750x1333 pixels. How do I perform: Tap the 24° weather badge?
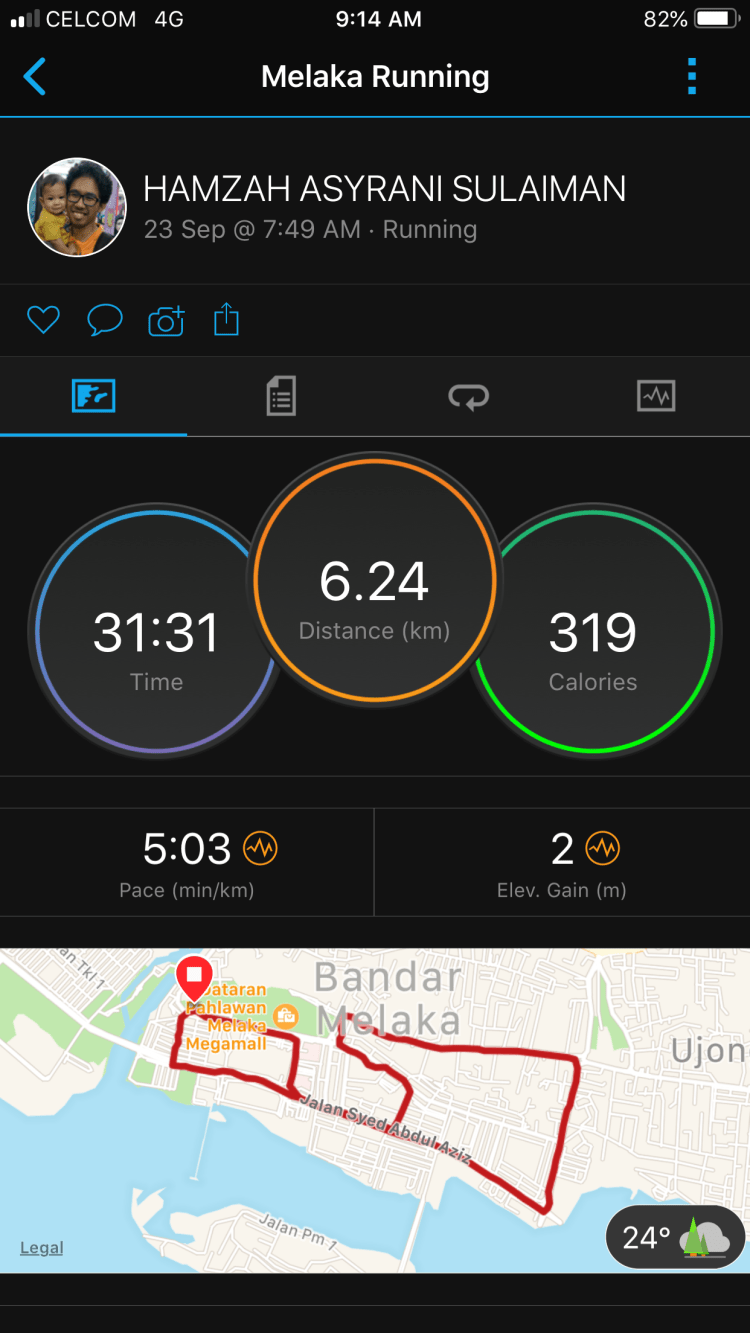675,1238
